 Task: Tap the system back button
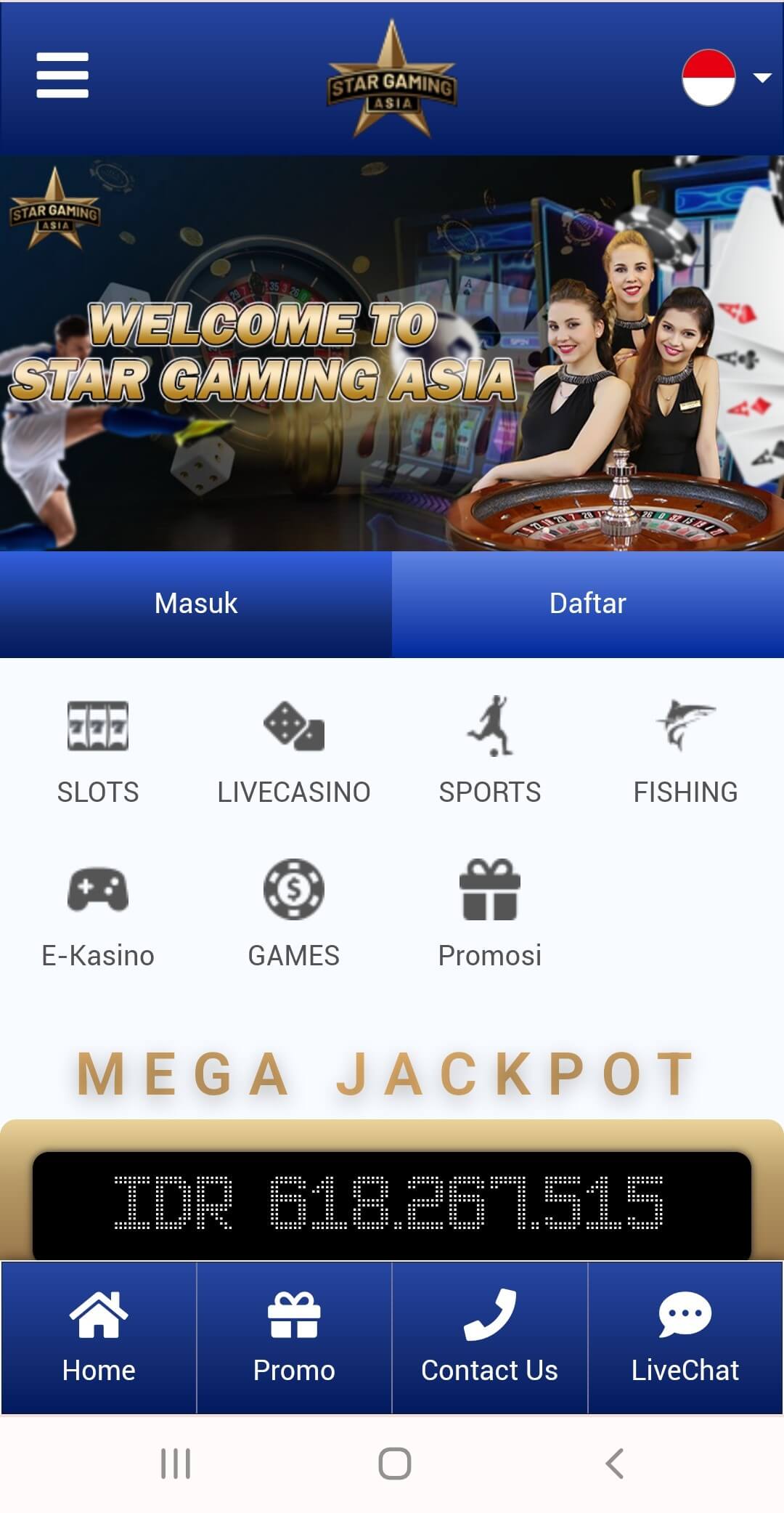[614, 1463]
